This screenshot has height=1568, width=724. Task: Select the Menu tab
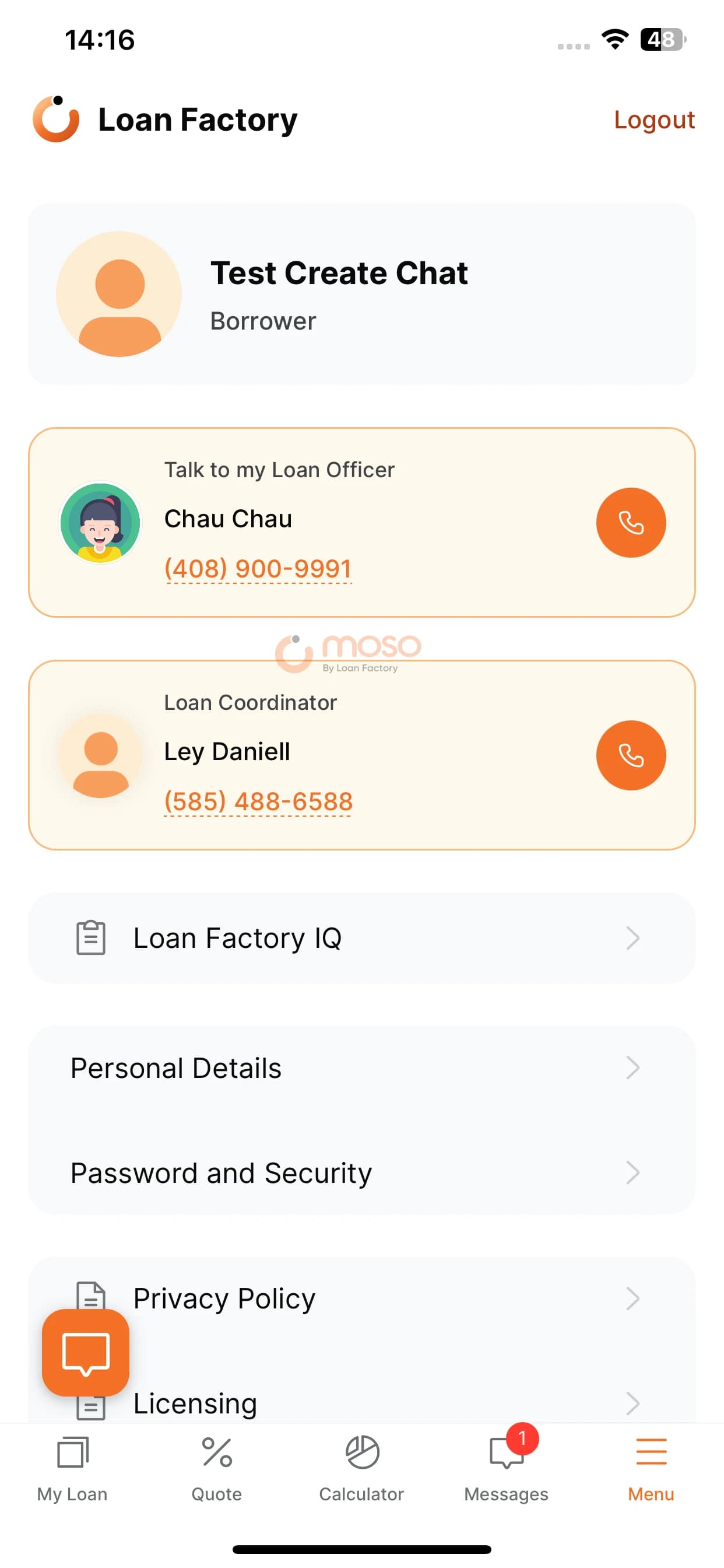point(651,1467)
